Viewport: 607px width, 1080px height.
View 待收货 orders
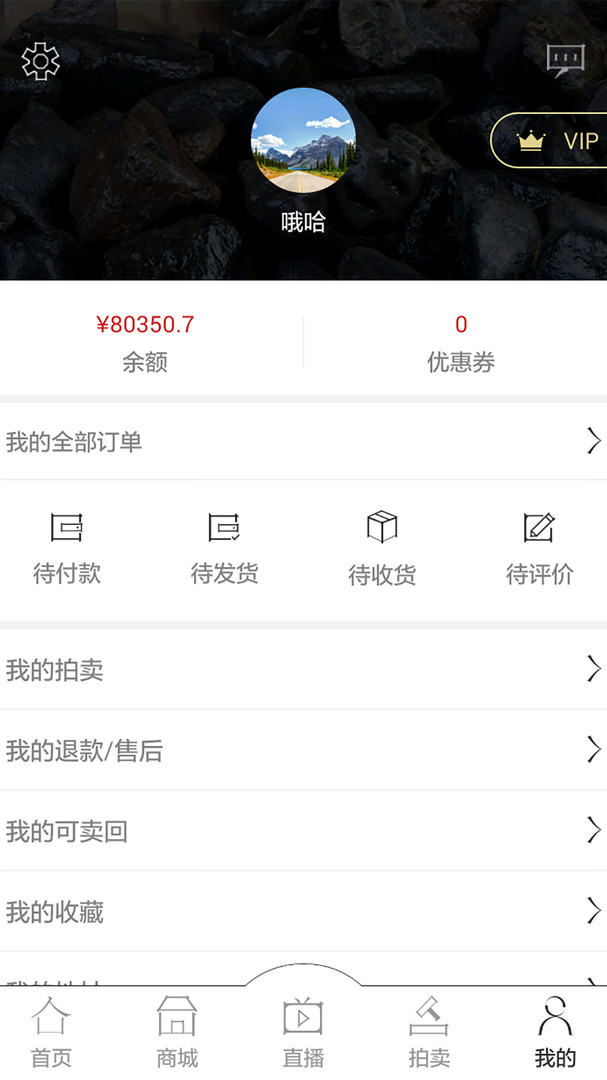[382, 548]
